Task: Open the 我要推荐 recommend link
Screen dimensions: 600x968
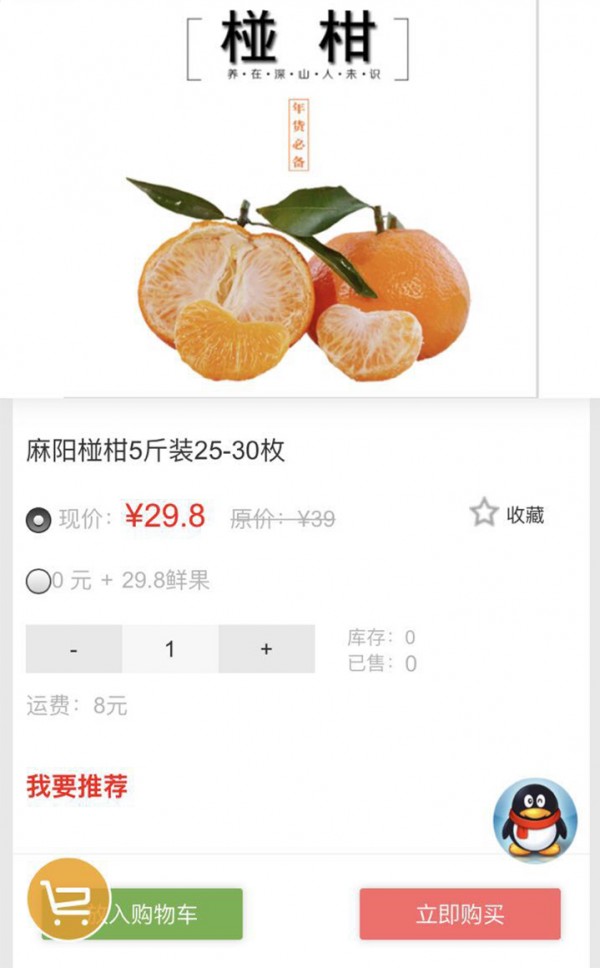Action: pos(77,786)
